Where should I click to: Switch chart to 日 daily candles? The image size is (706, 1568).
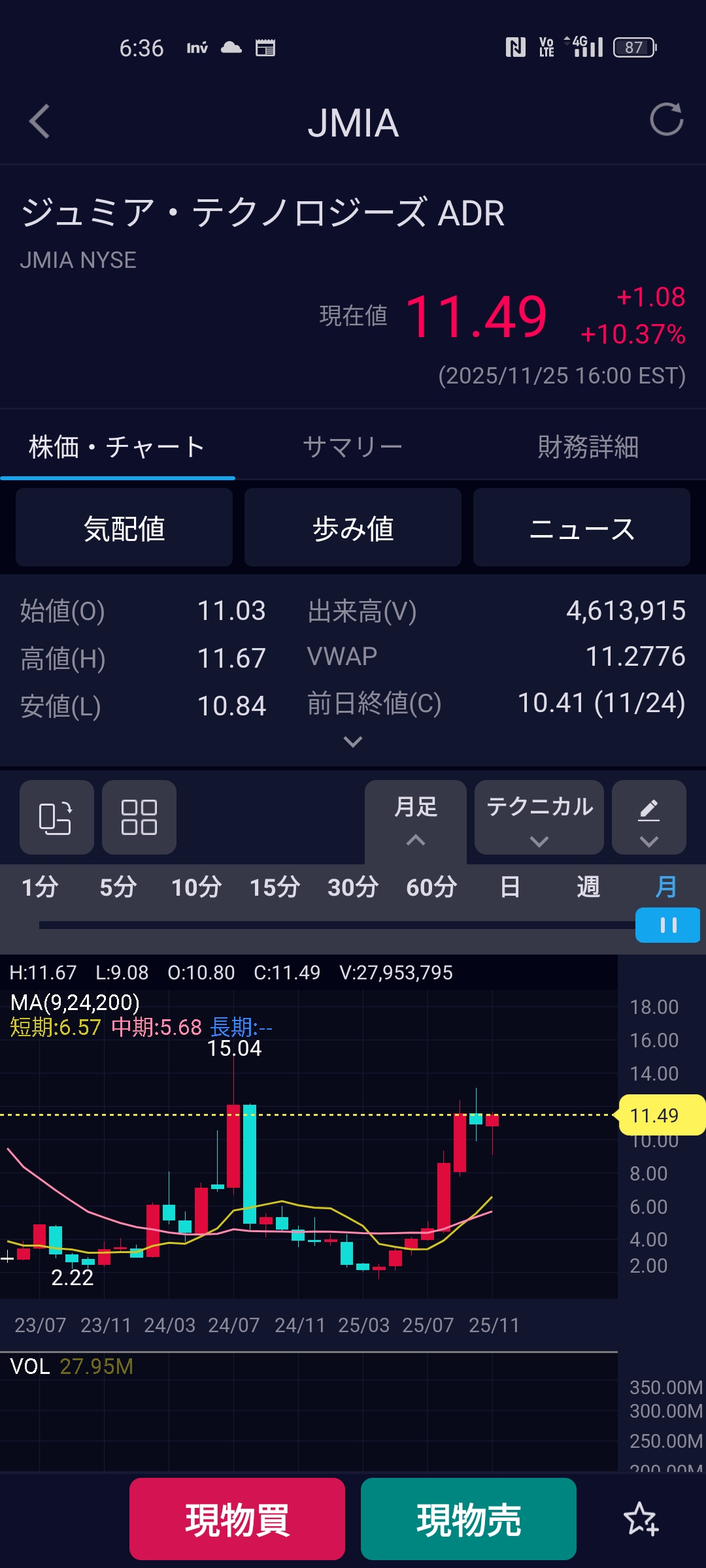pos(510,887)
